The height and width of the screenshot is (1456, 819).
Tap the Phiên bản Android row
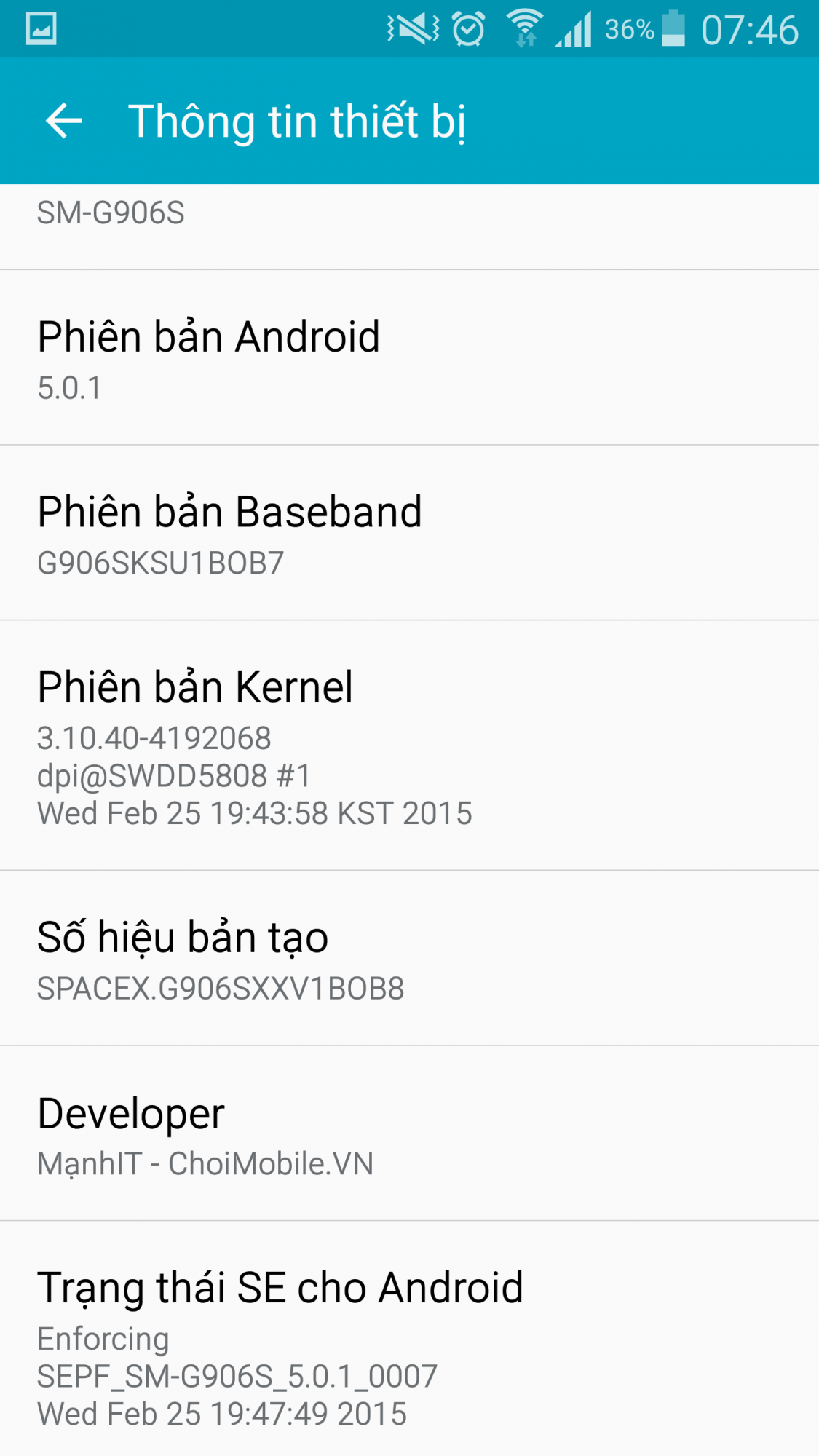[409, 357]
